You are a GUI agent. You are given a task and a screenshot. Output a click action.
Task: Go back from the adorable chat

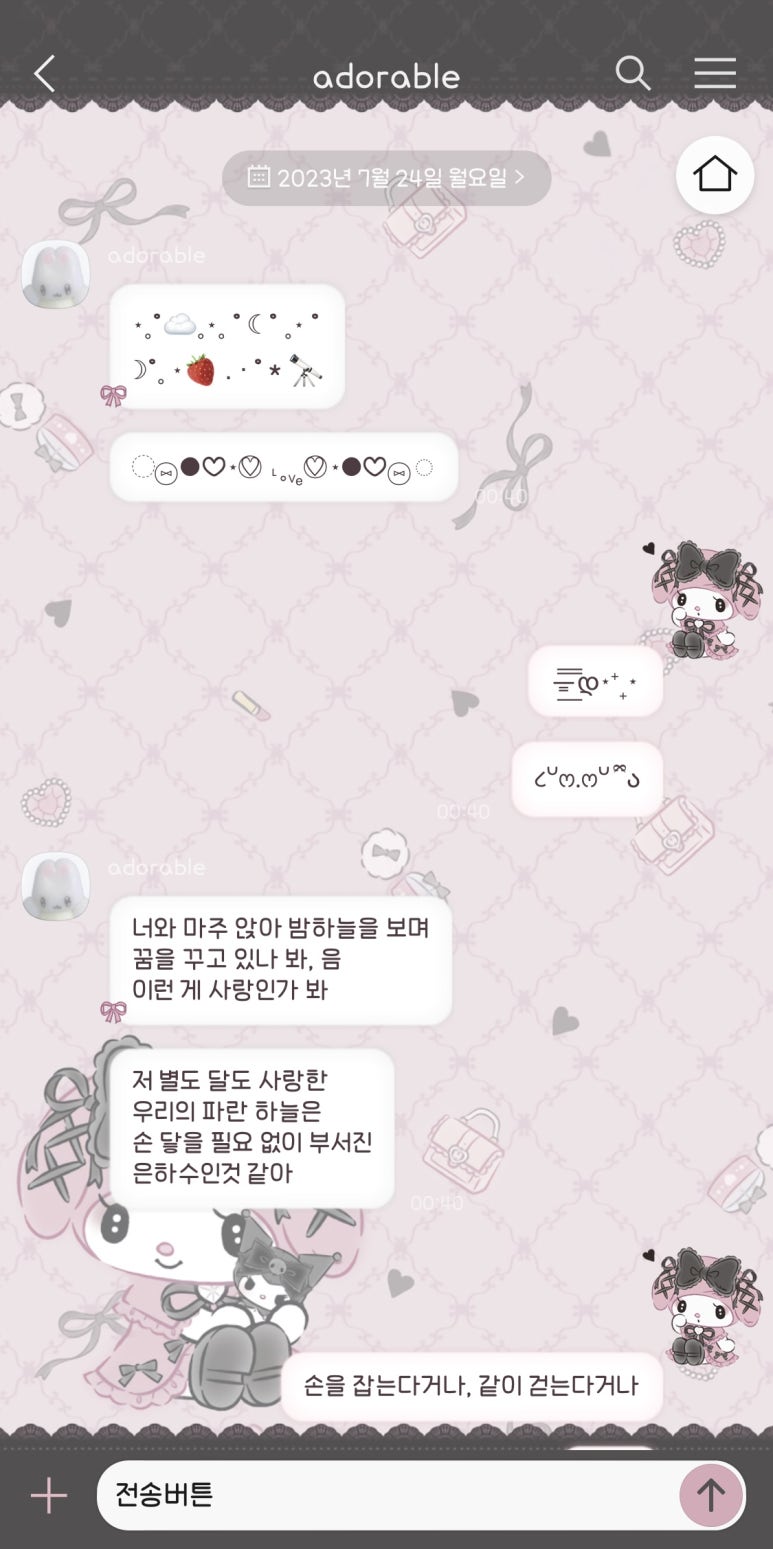(44, 74)
